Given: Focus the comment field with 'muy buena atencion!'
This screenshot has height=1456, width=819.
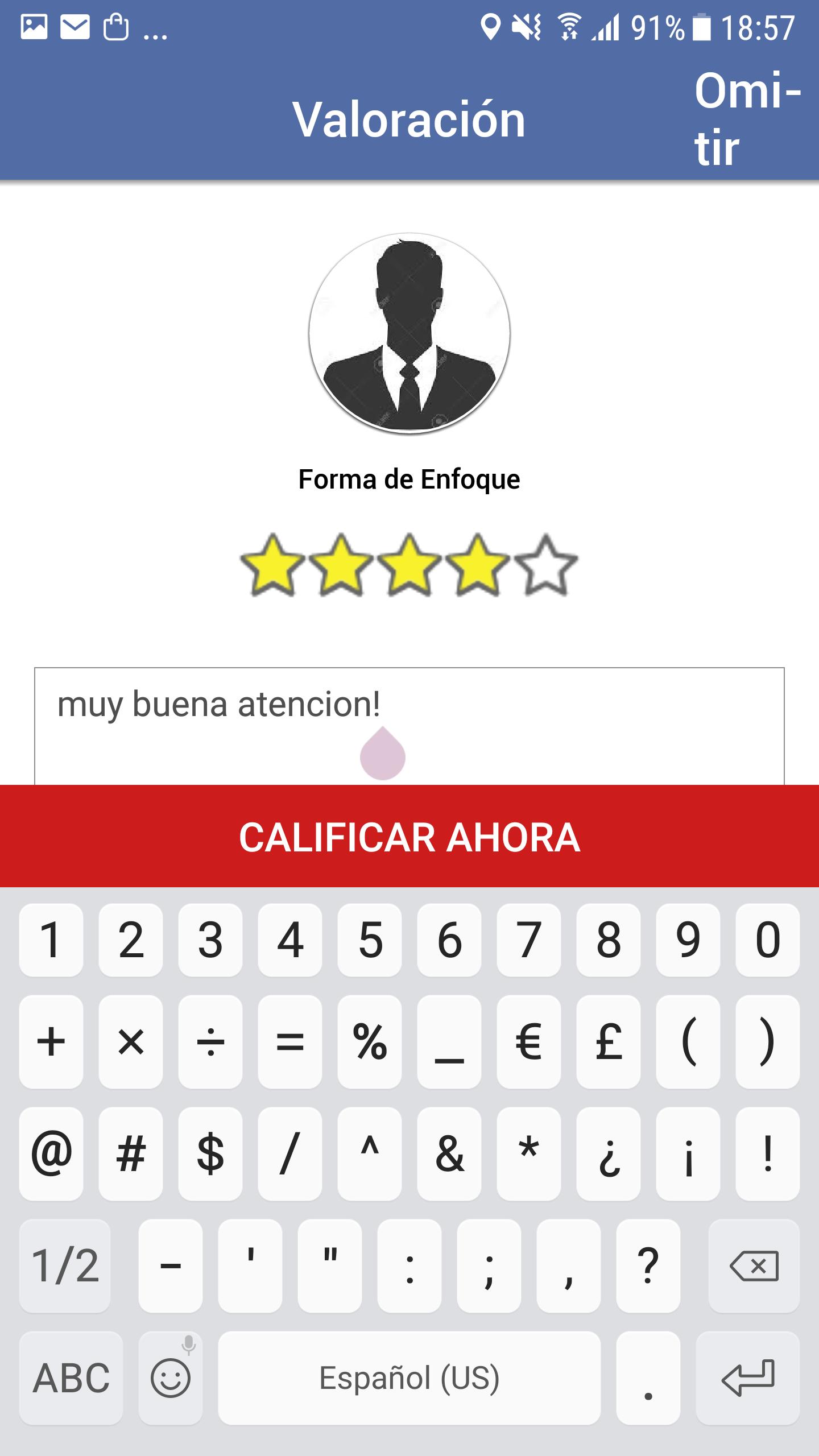Looking at the screenshot, I should (x=409, y=722).
